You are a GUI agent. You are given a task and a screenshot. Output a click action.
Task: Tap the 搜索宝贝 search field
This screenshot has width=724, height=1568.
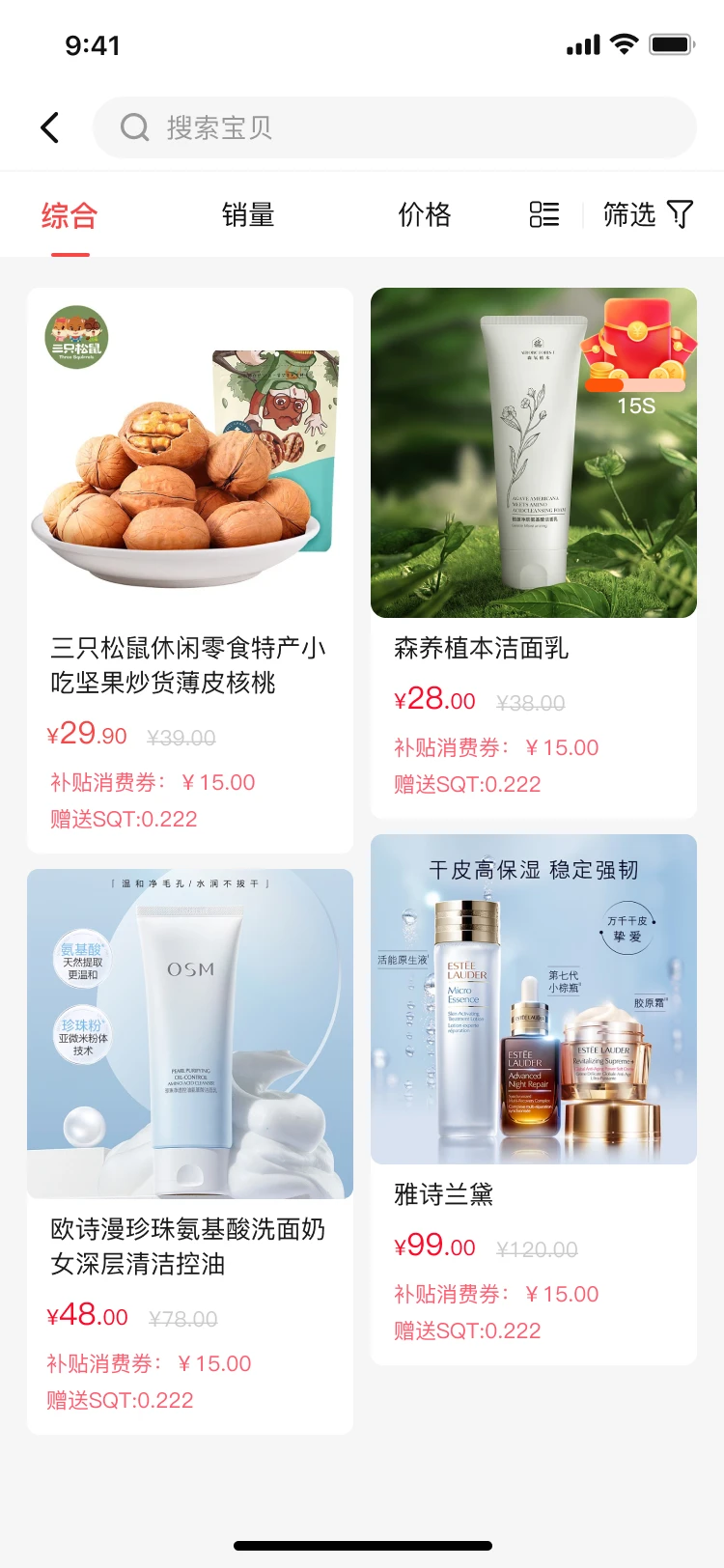(394, 127)
